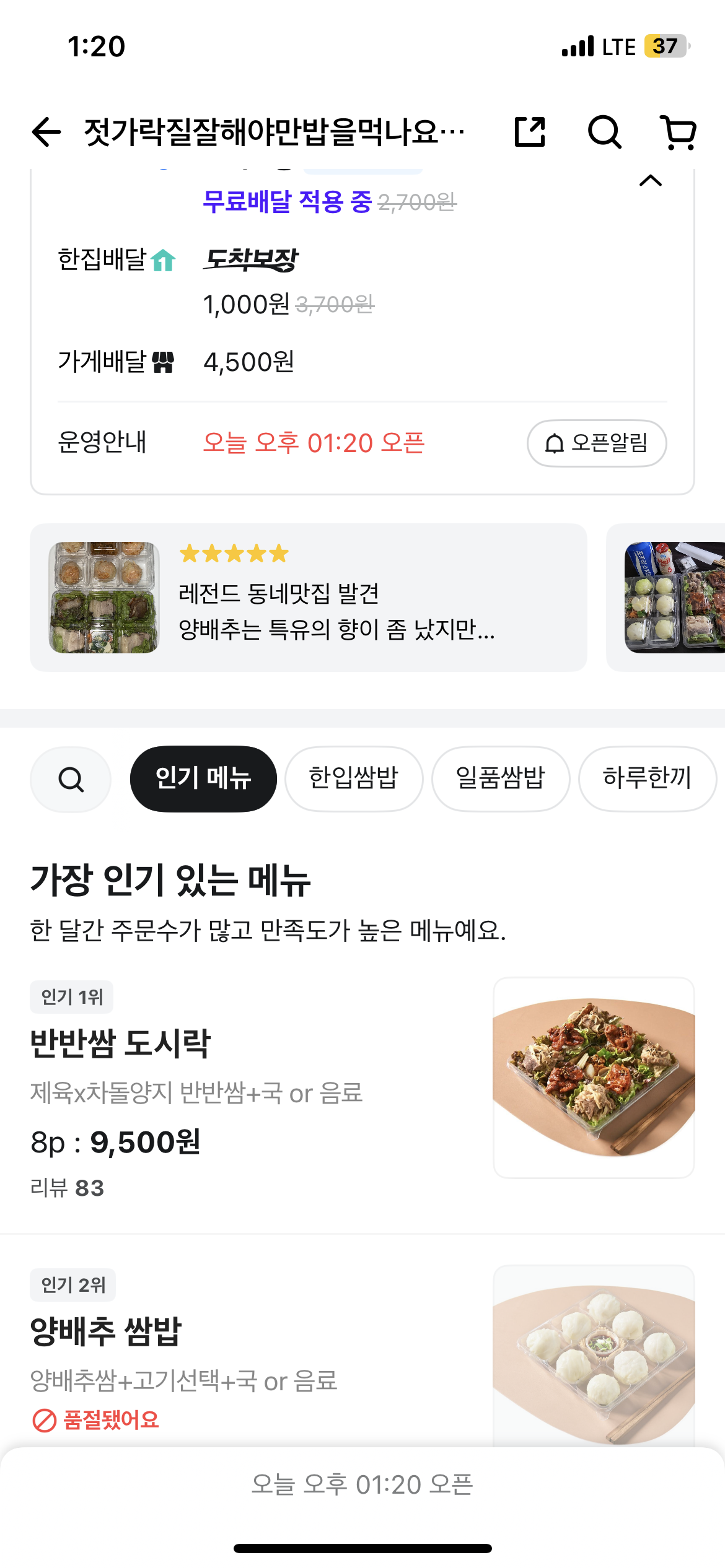Search within the menu categories
The image size is (725, 1568).
pyautogui.click(x=71, y=779)
